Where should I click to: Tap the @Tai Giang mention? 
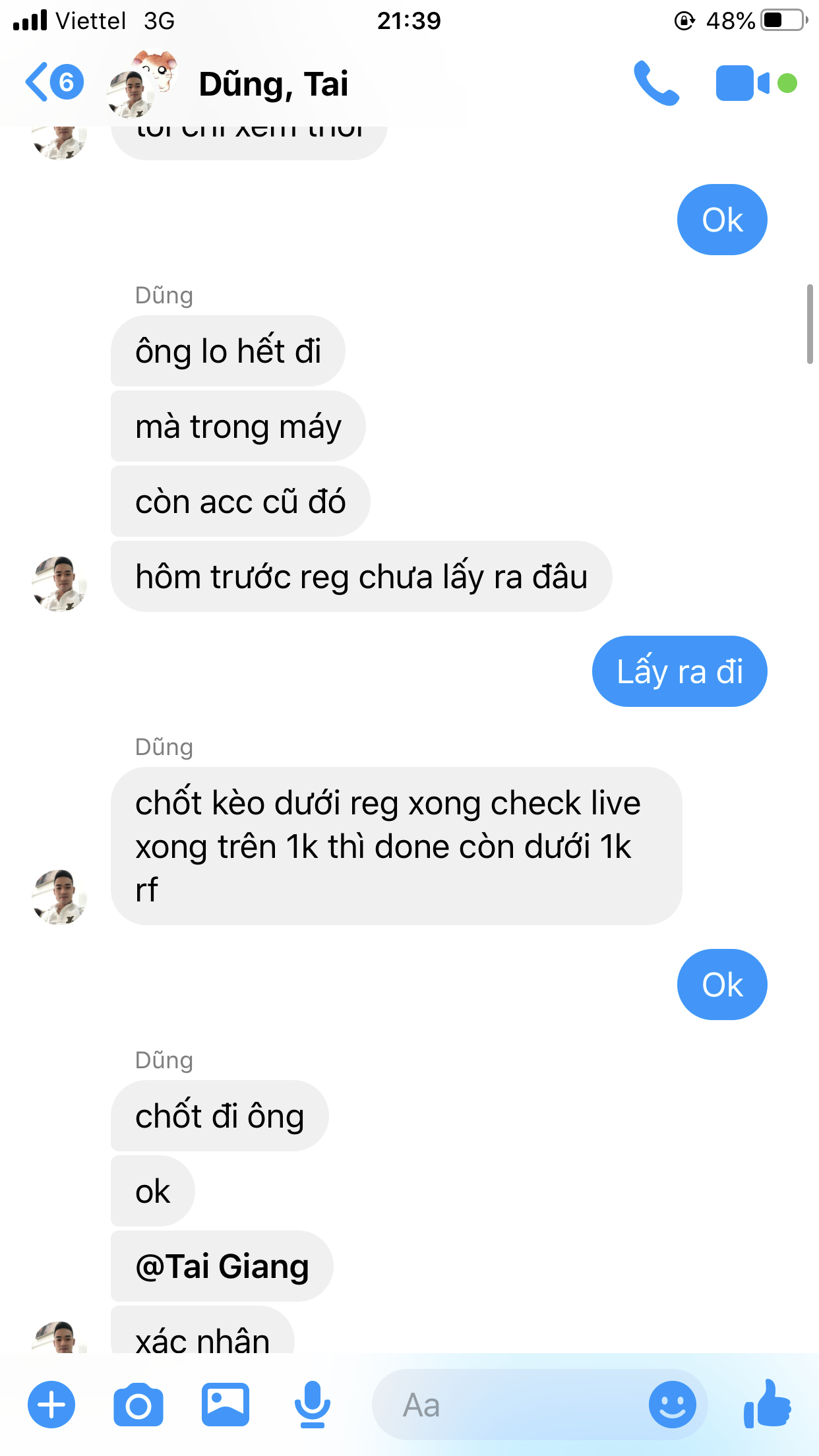[222, 1266]
